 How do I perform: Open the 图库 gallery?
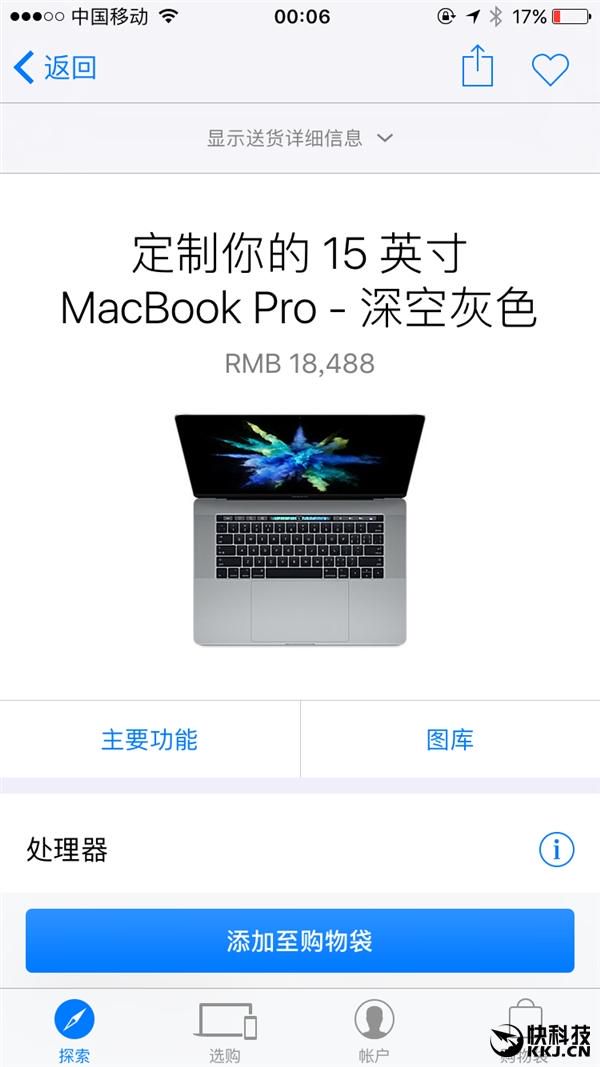click(x=450, y=739)
